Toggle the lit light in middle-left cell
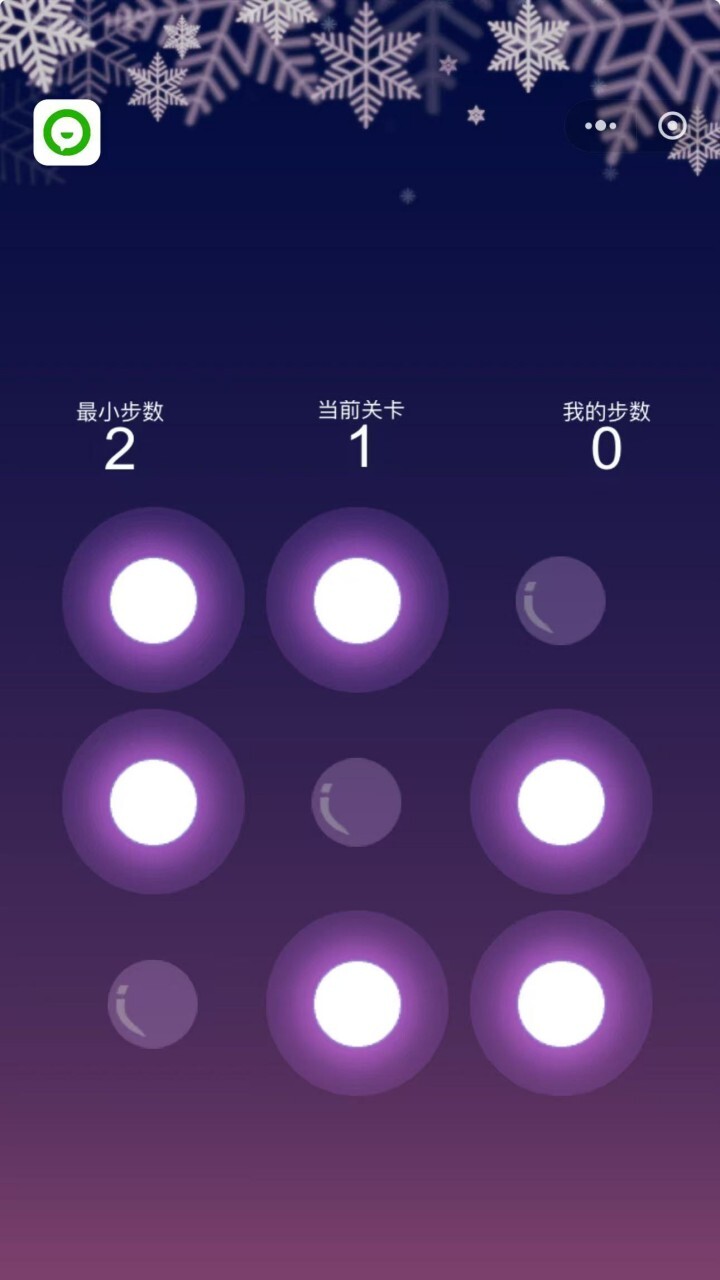720x1280 pixels. click(153, 802)
